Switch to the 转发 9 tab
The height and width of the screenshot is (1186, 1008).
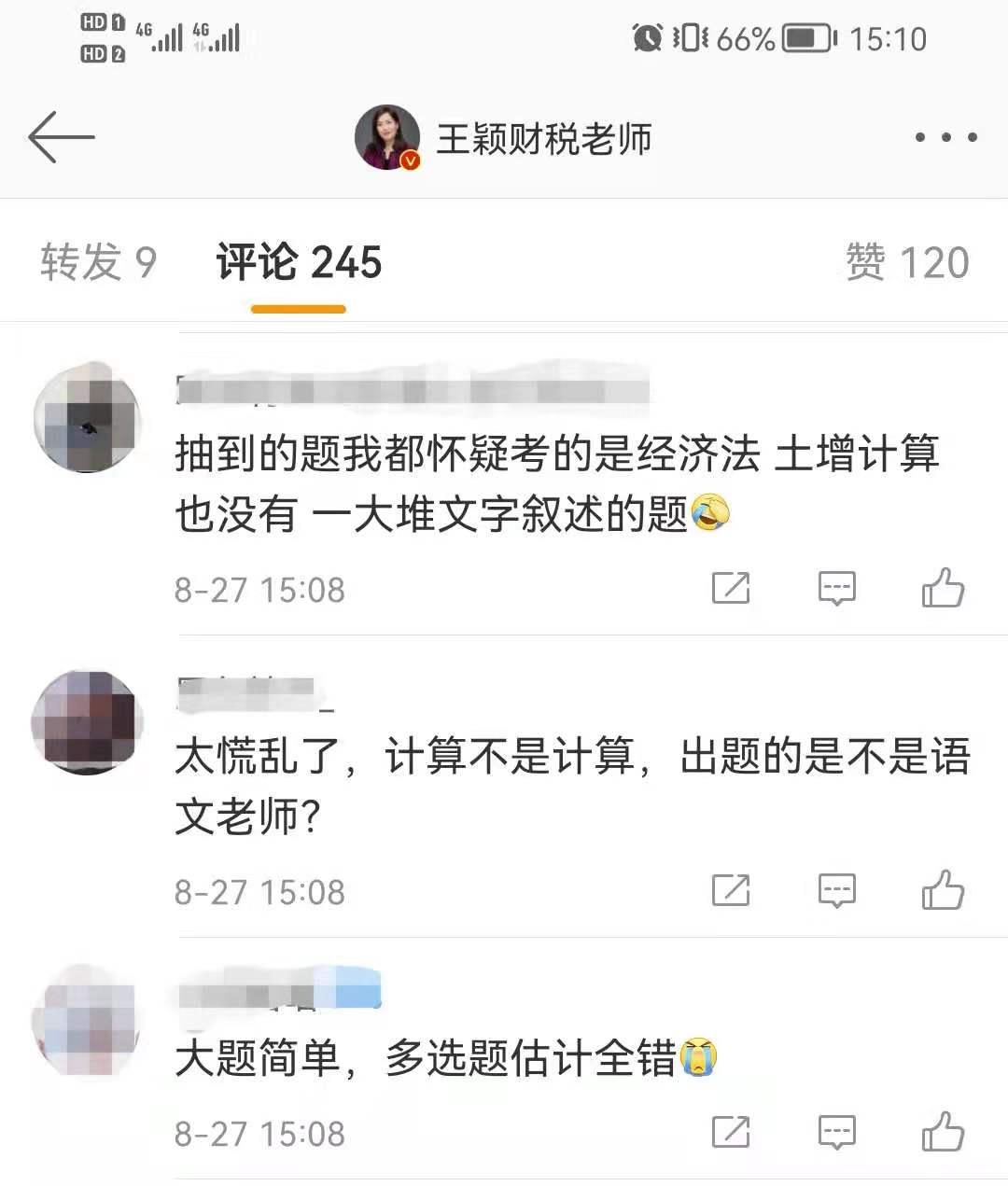[x=98, y=262]
